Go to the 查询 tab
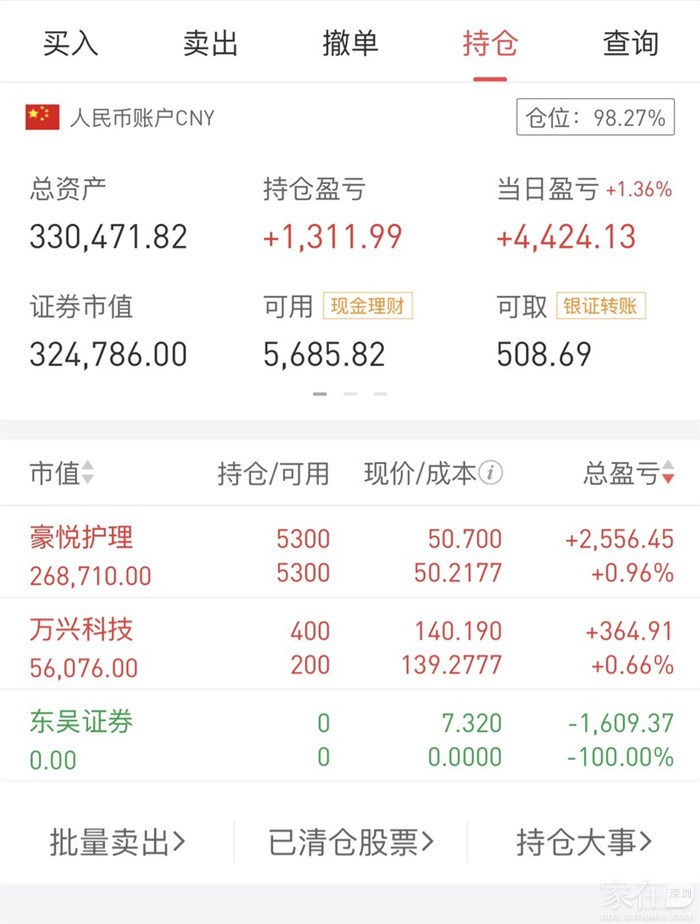 coord(630,43)
